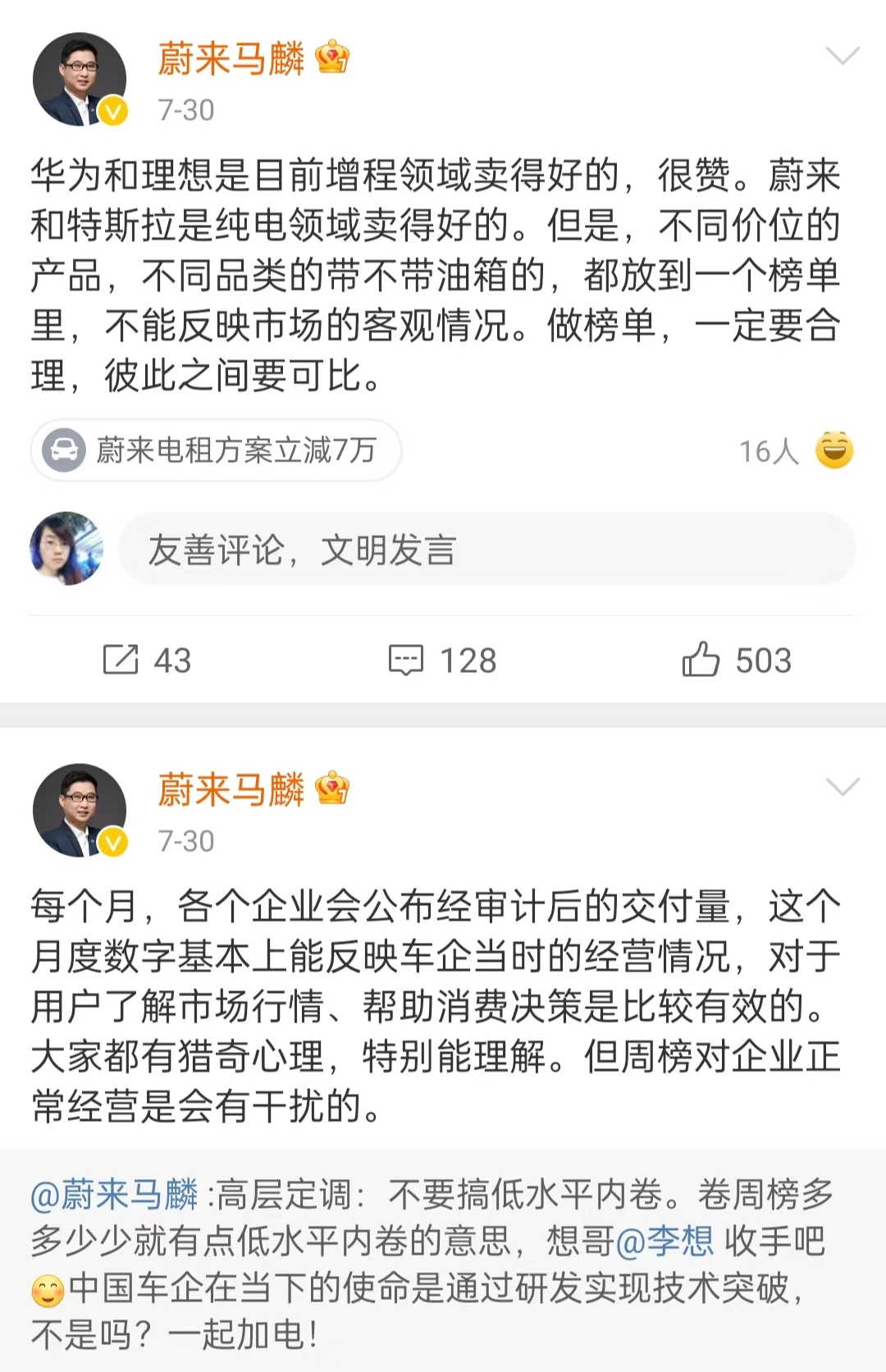Open the @李想 mention in the quoted post
The height and width of the screenshot is (1372, 886).
[x=664, y=1242]
